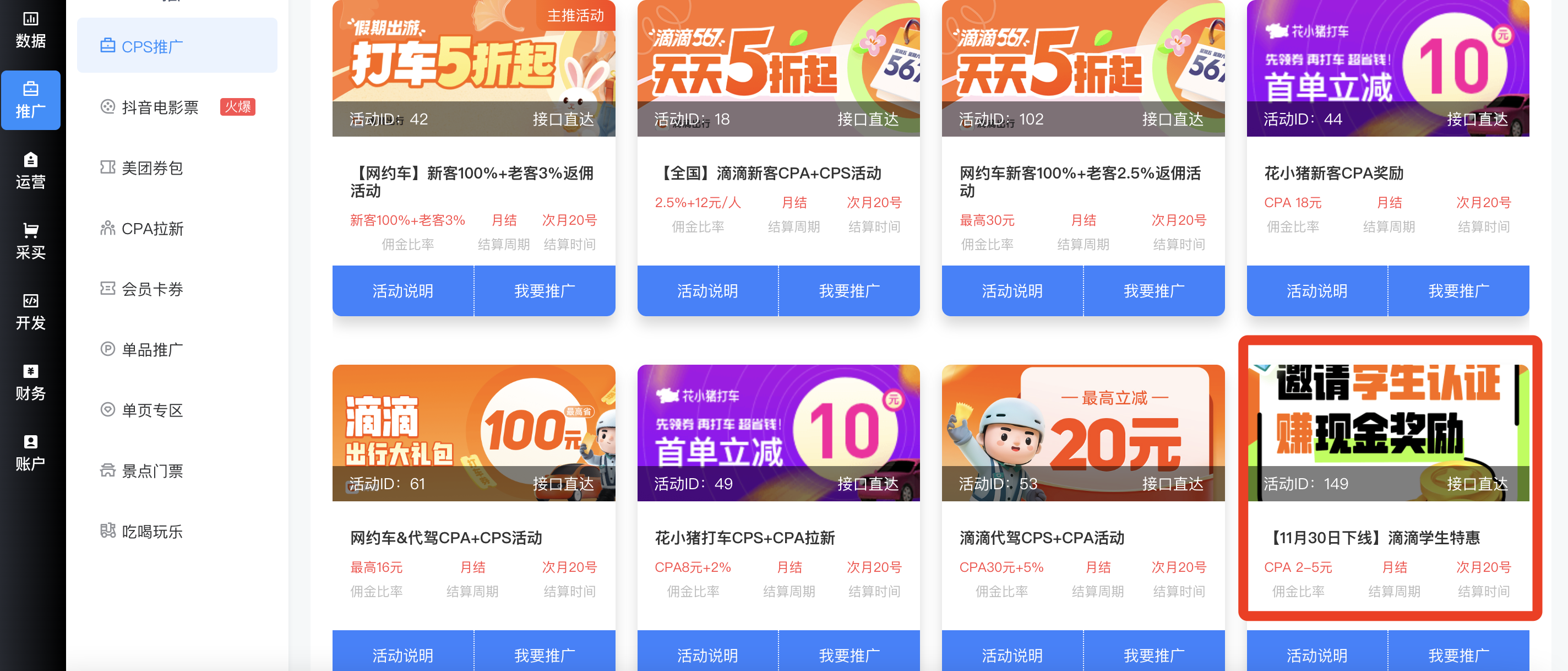Open the 吃喝玩乐 menu item
The image size is (1568, 671).
tap(152, 532)
